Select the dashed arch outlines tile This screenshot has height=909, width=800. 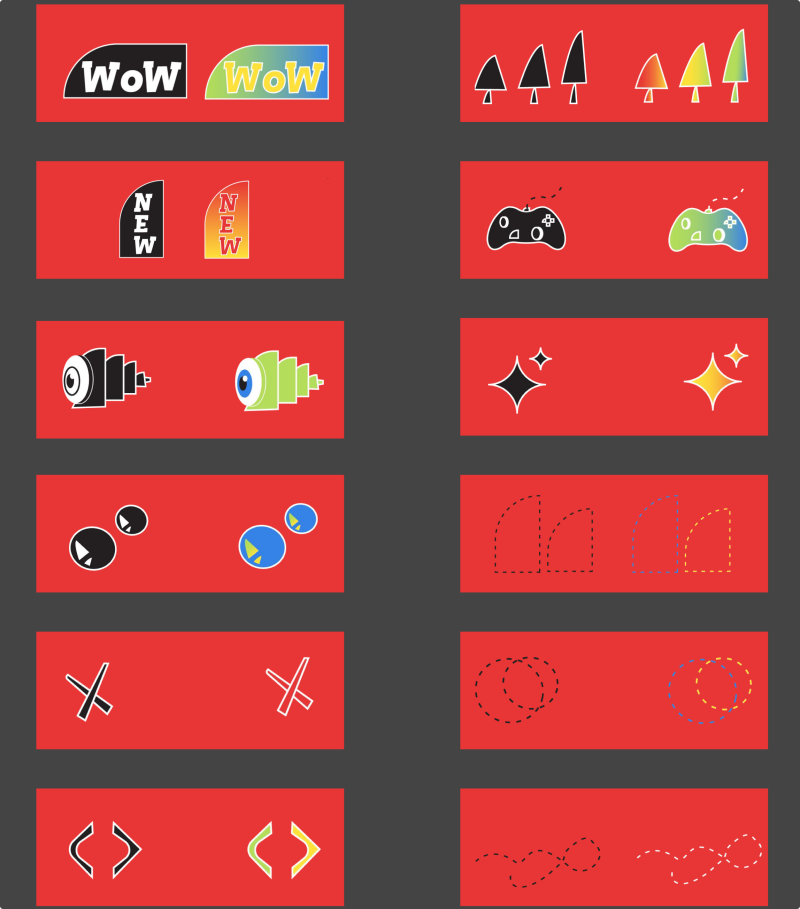click(x=613, y=533)
